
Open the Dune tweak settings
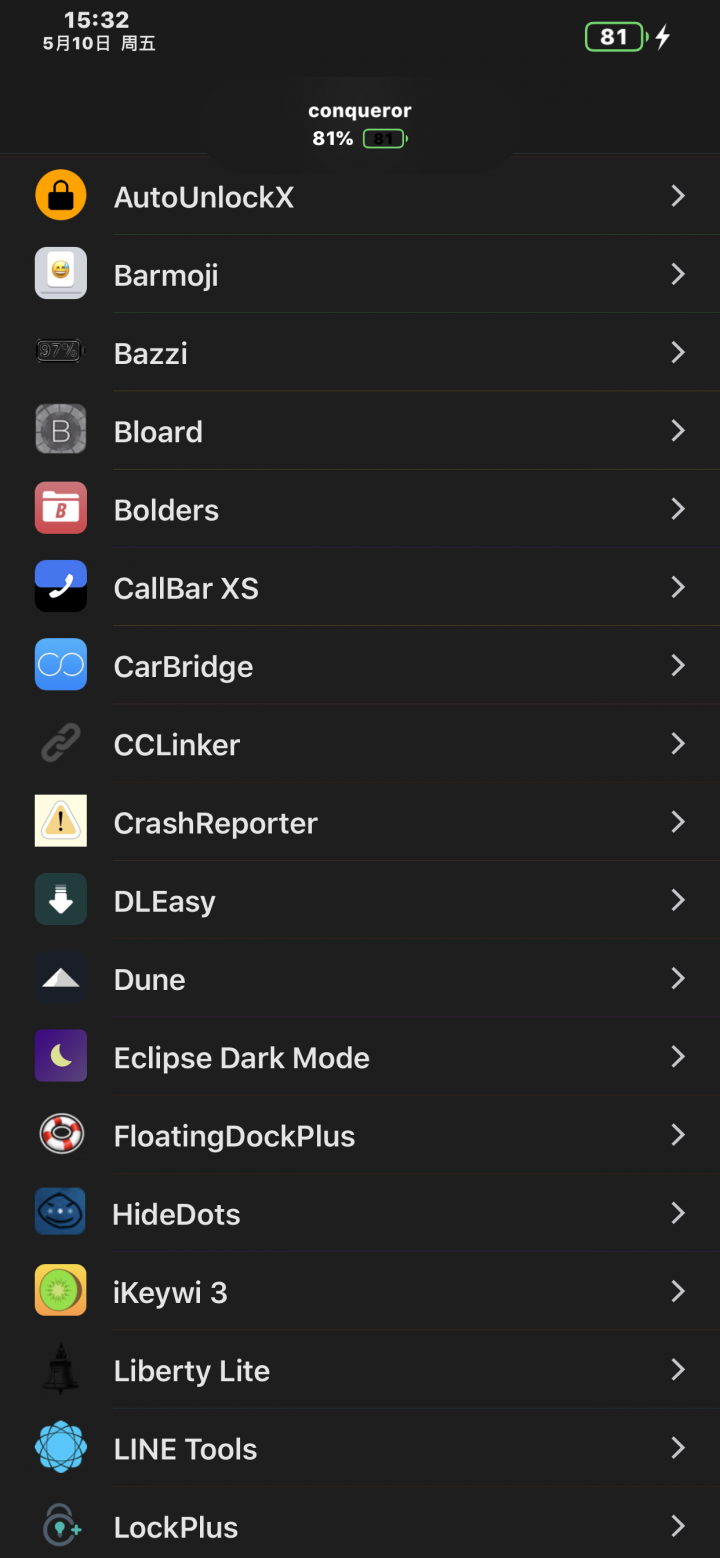(360, 978)
